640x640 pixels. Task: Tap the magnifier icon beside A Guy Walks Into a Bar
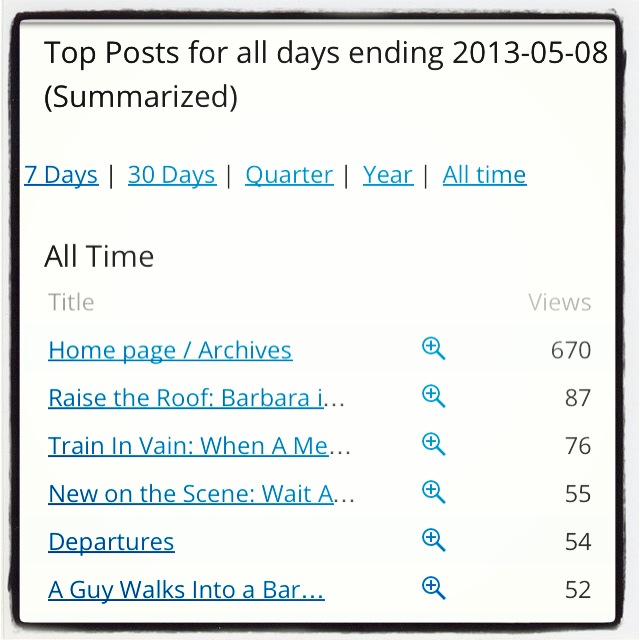coord(433,588)
